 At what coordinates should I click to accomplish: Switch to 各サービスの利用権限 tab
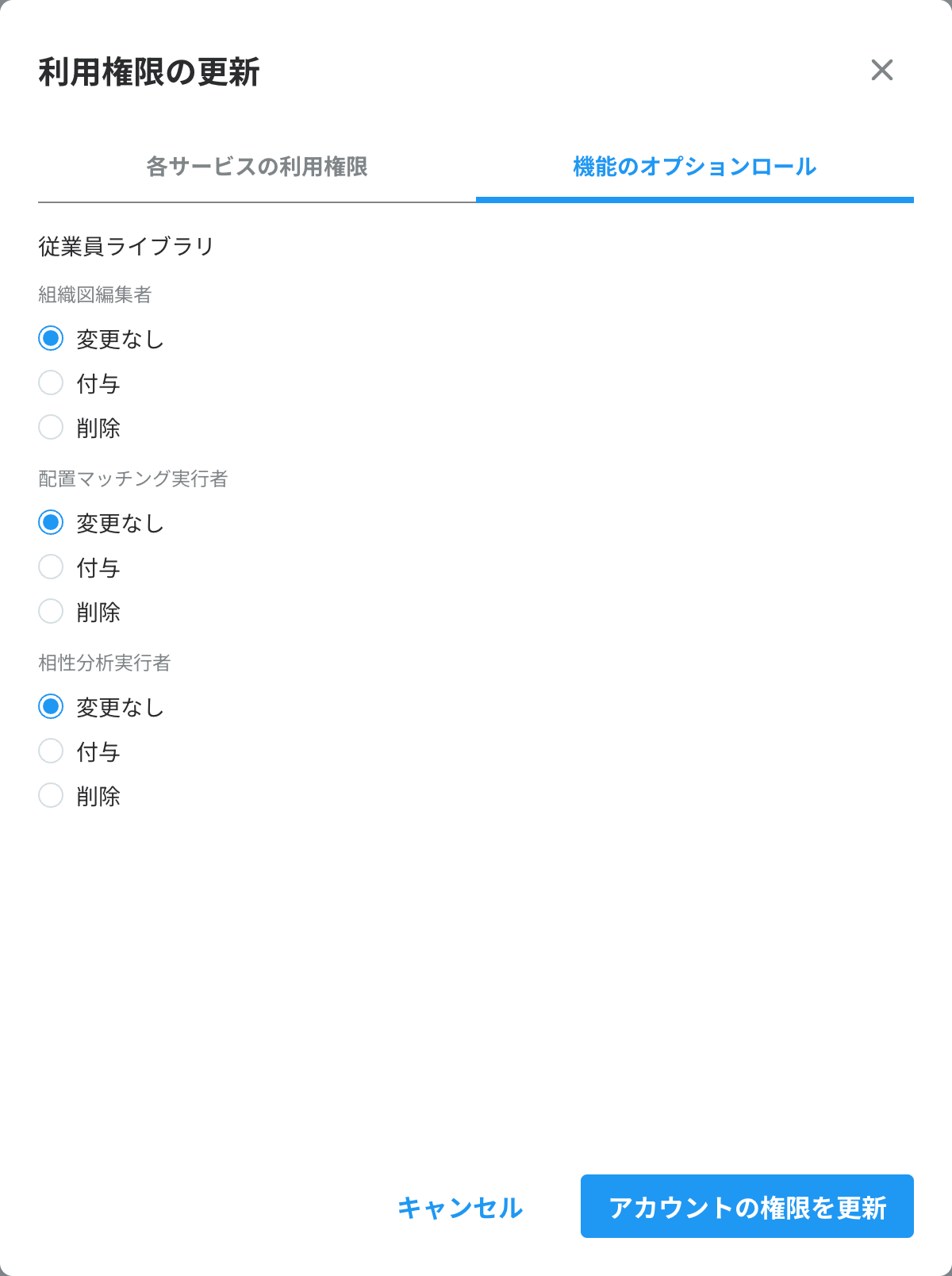pyautogui.click(x=257, y=167)
